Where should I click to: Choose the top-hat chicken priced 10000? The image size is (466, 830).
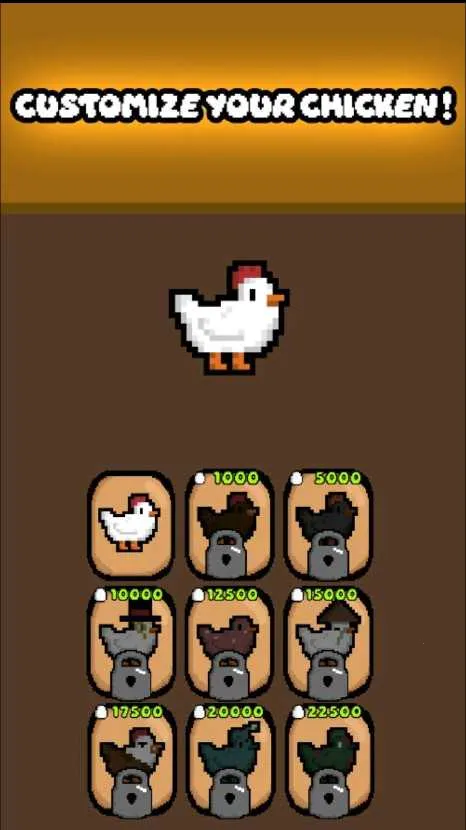coord(130,642)
